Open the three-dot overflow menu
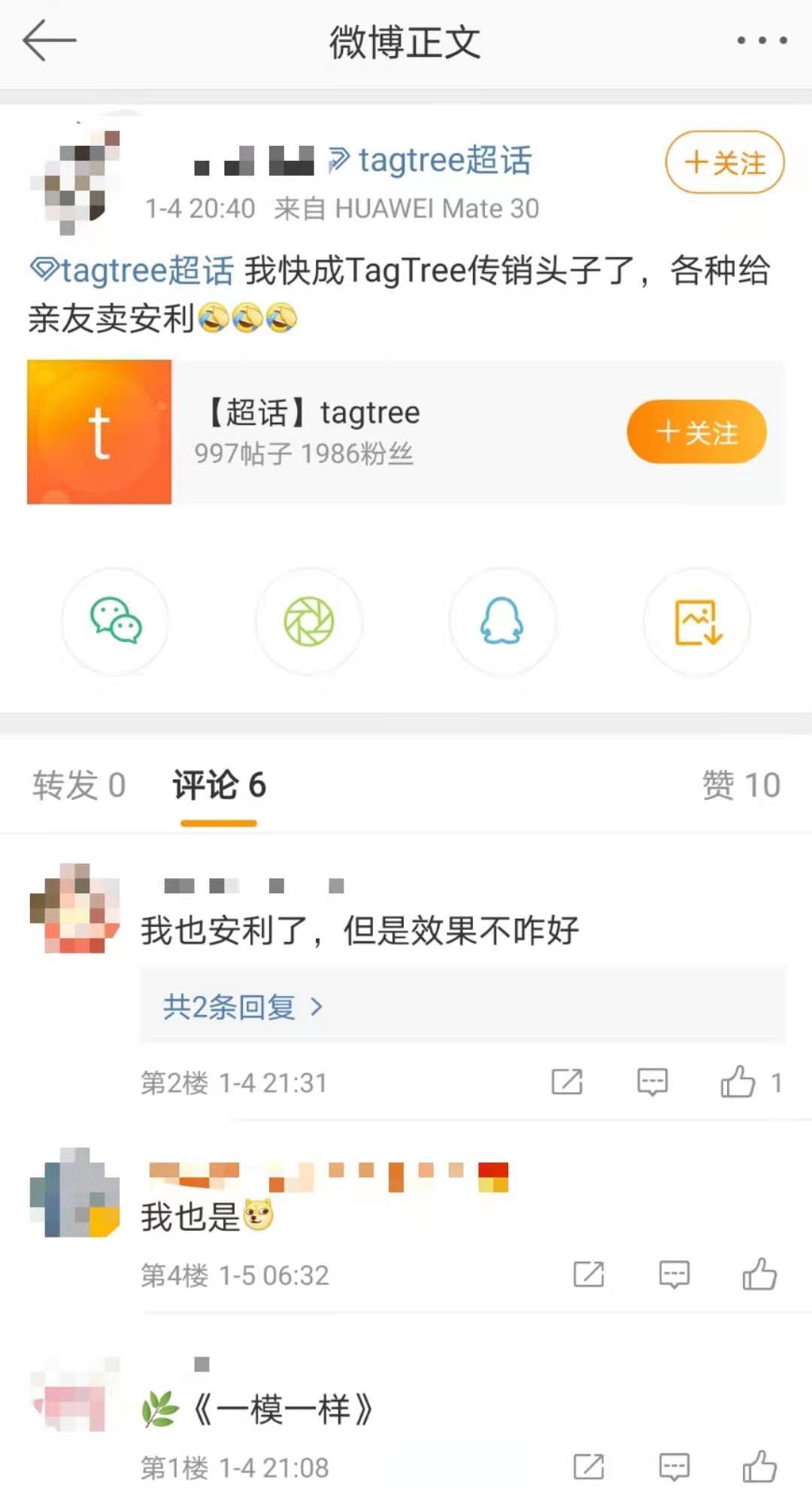Image resolution: width=812 pixels, height=1488 pixels. pos(762,41)
